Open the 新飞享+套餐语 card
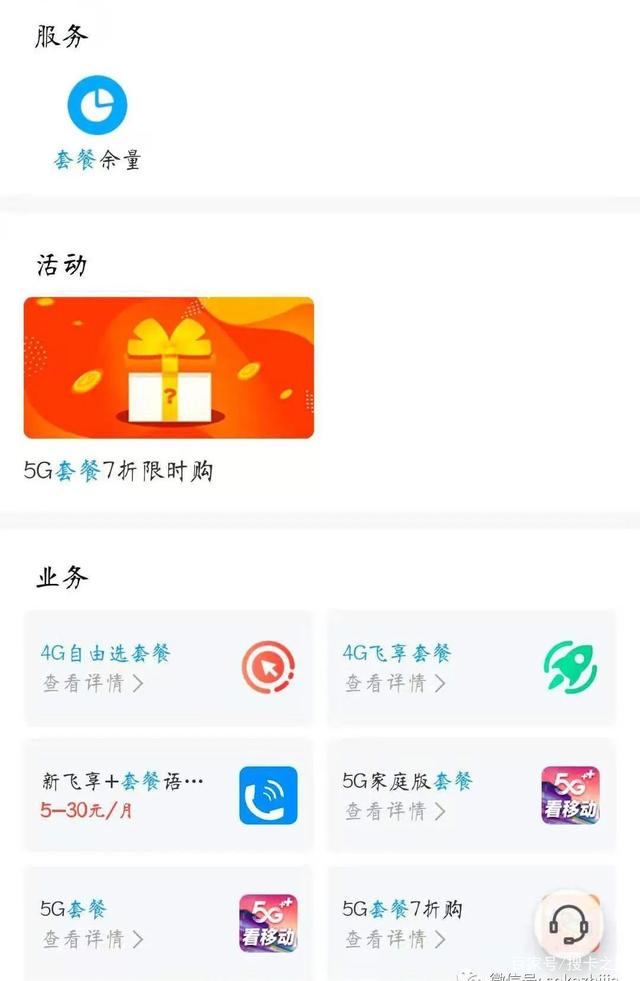This screenshot has height=981, width=640. click(x=168, y=795)
